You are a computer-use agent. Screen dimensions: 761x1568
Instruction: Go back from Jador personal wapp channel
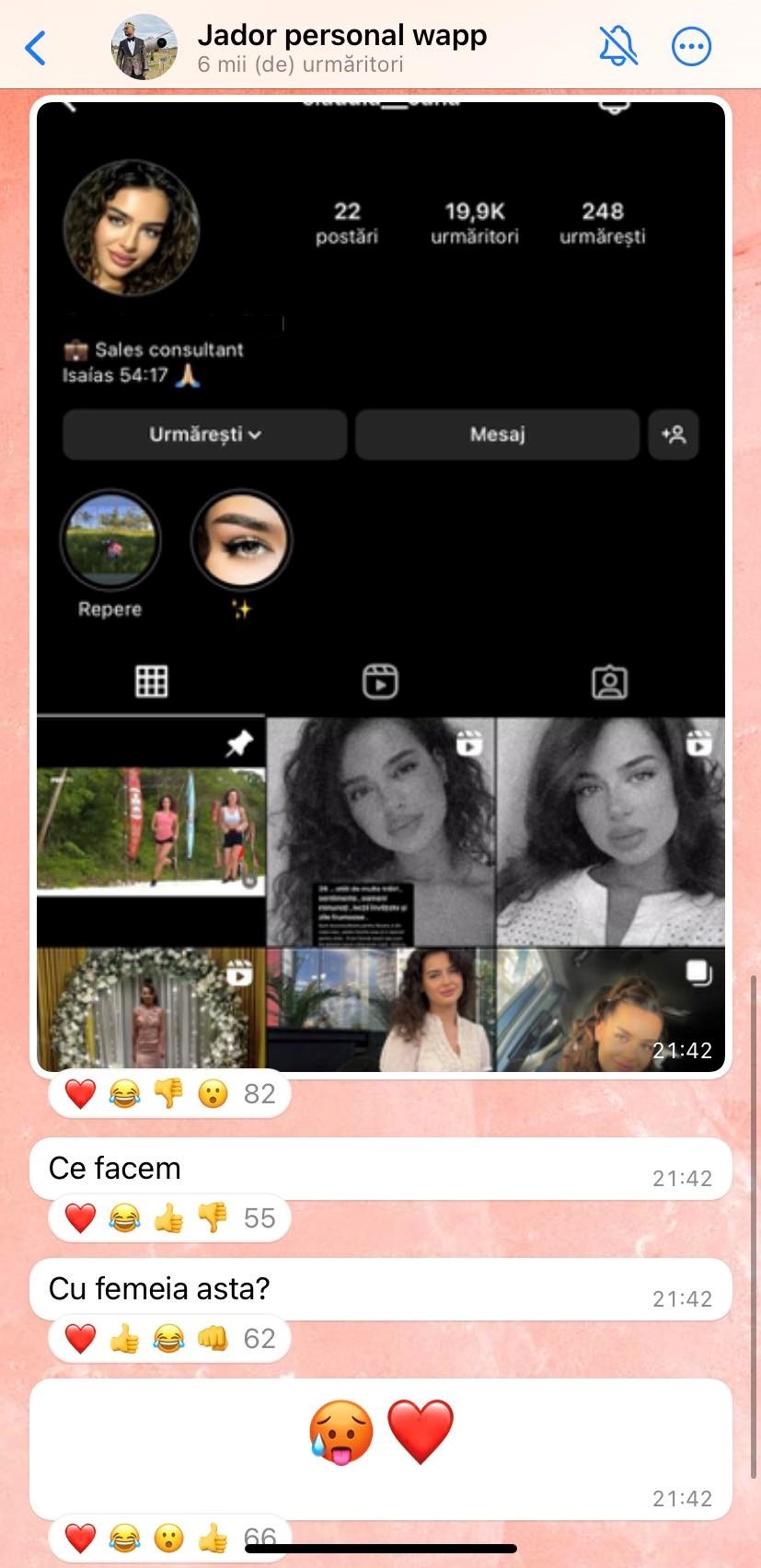(x=35, y=47)
